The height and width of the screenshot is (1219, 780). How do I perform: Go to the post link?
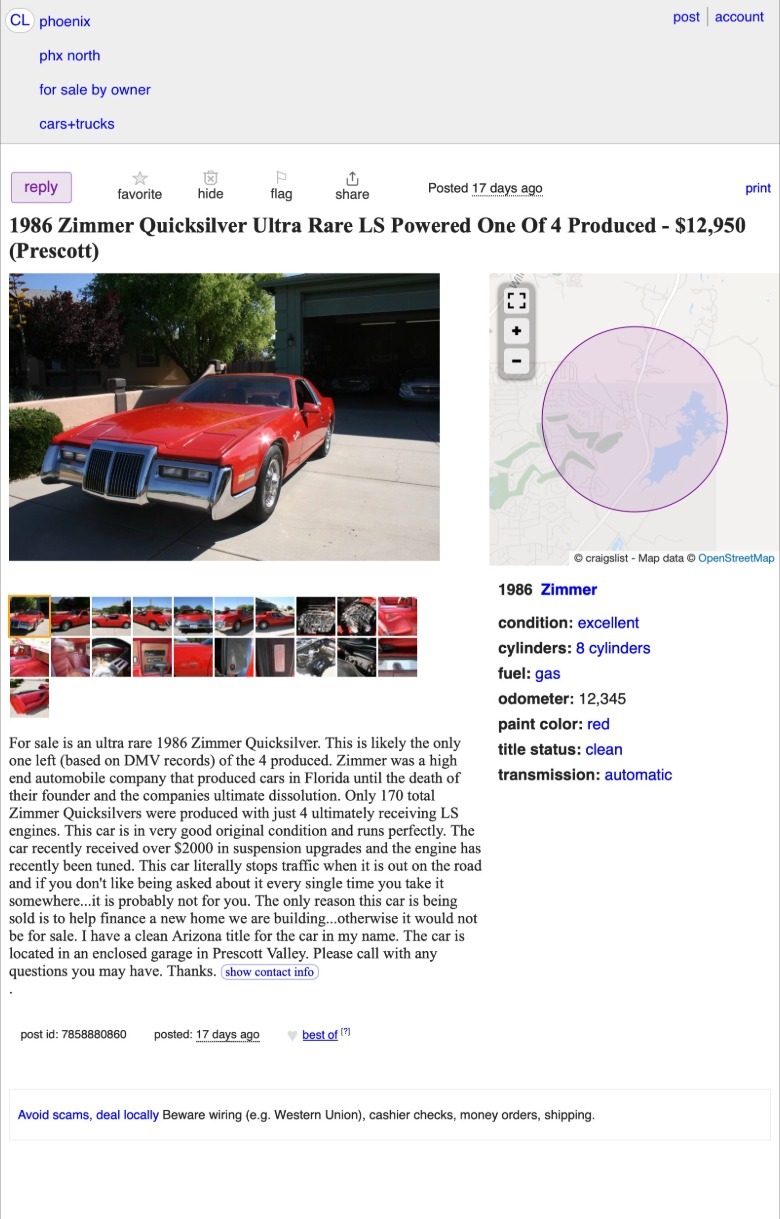(x=686, y=17)
